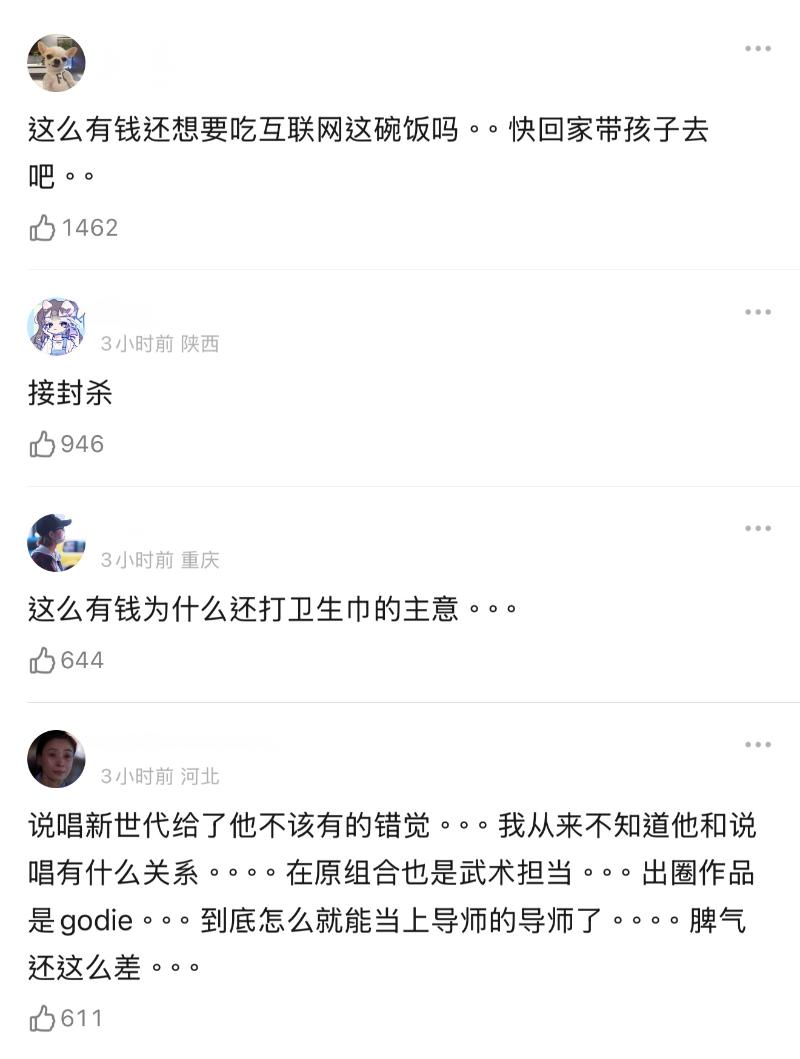The width and height of the screenshot is (800, 1059).
Task: View the 河北 commenter's avatar profile
Action: click(x=56, y=759)
